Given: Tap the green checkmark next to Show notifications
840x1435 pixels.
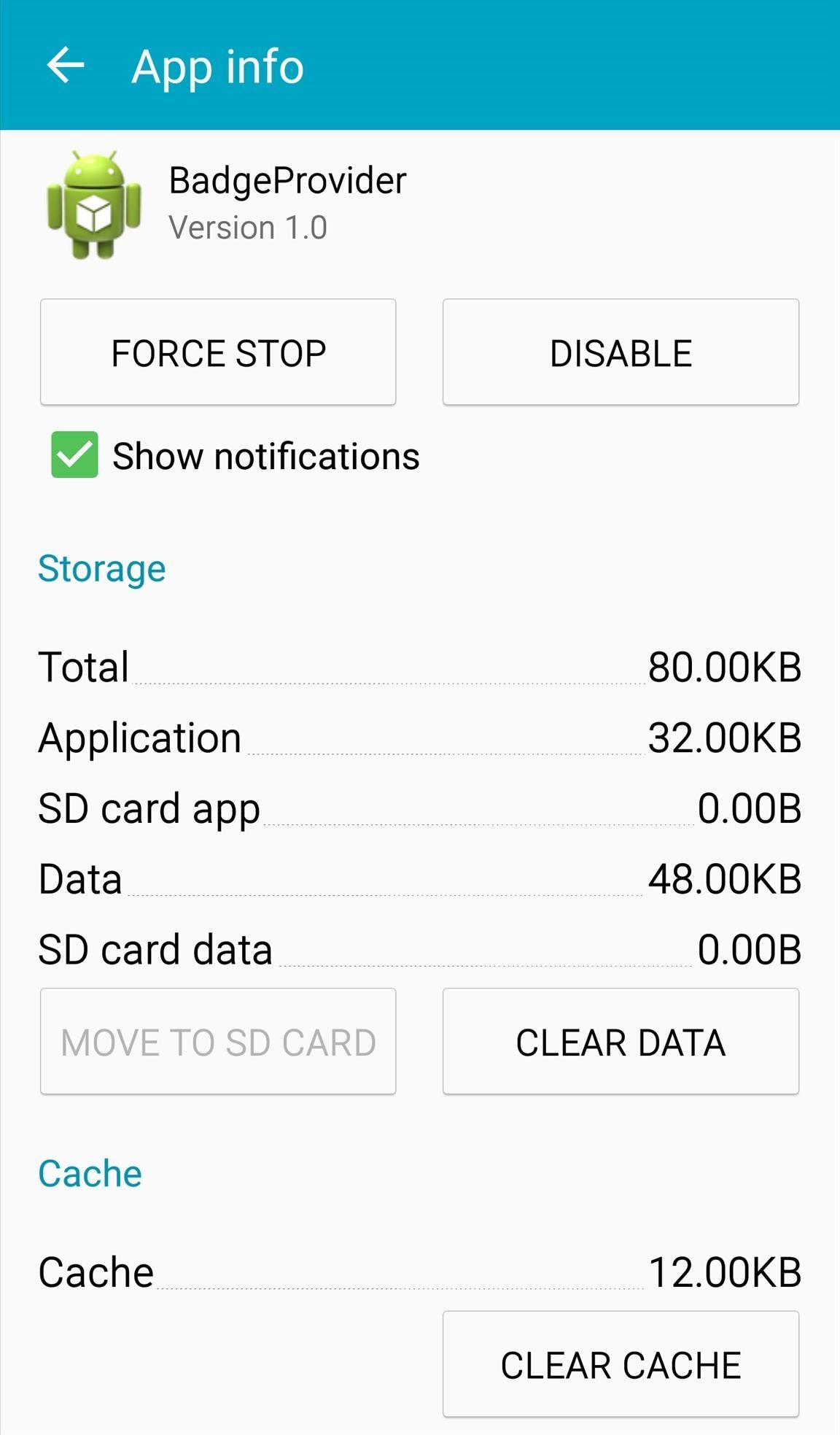Looking at the screenshot, I should pos(73,456).
